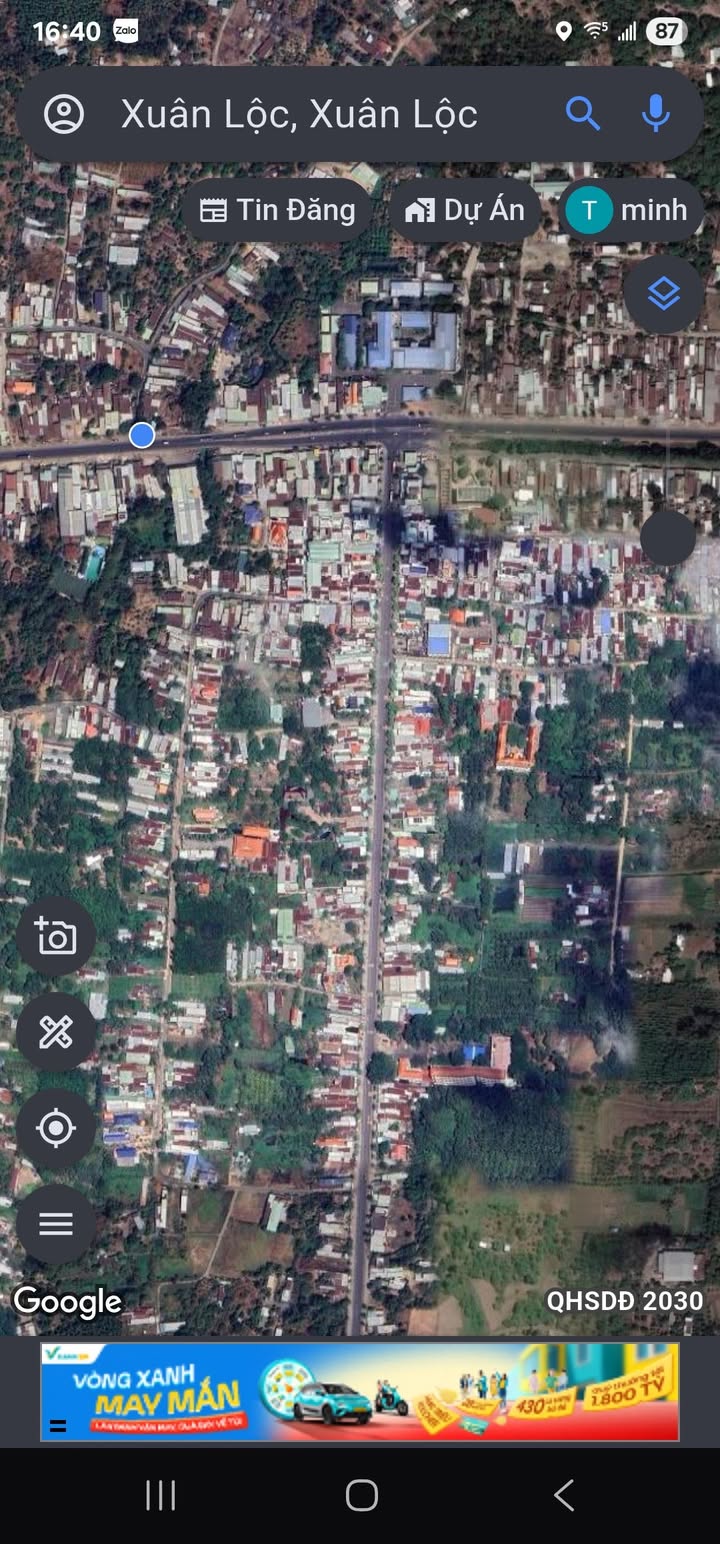Viewport: 720px width, 1544px height.
Task: Open the map layers button
Action: [x=663, y=294]
